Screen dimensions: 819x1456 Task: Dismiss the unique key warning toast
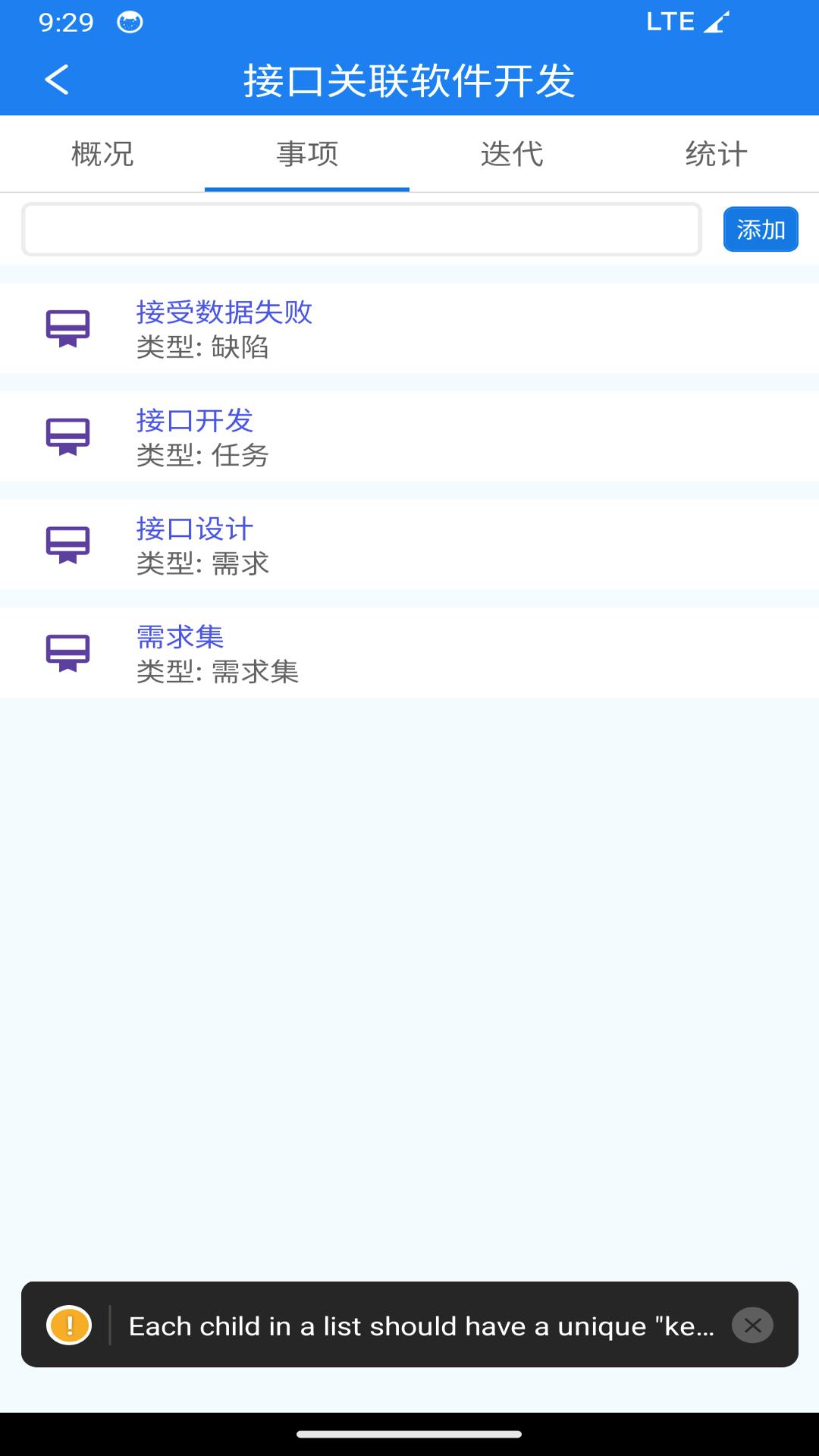click(x=752, y=1326)
